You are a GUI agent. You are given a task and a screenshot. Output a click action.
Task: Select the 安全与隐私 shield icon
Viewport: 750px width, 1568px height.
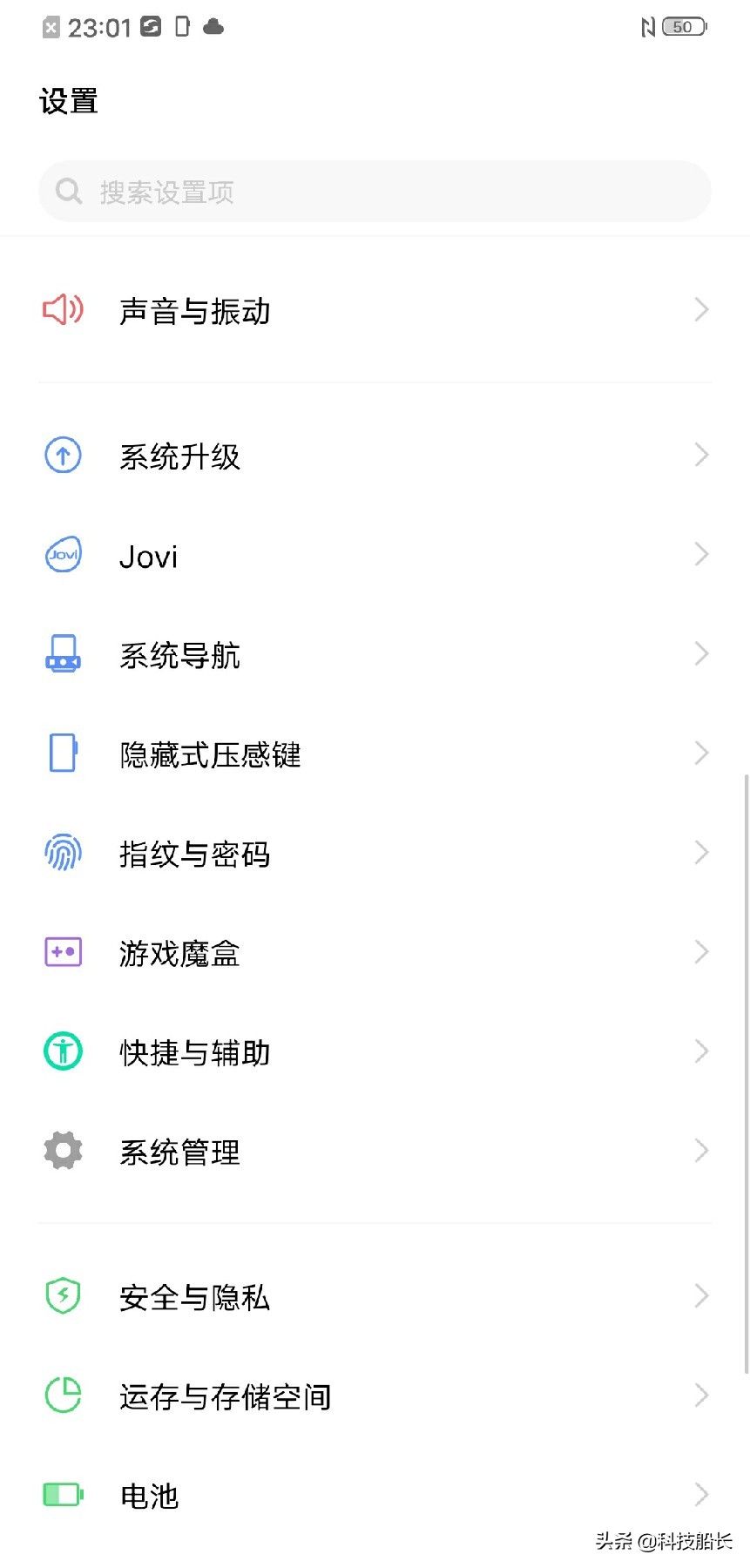(x=62, y=1296)
